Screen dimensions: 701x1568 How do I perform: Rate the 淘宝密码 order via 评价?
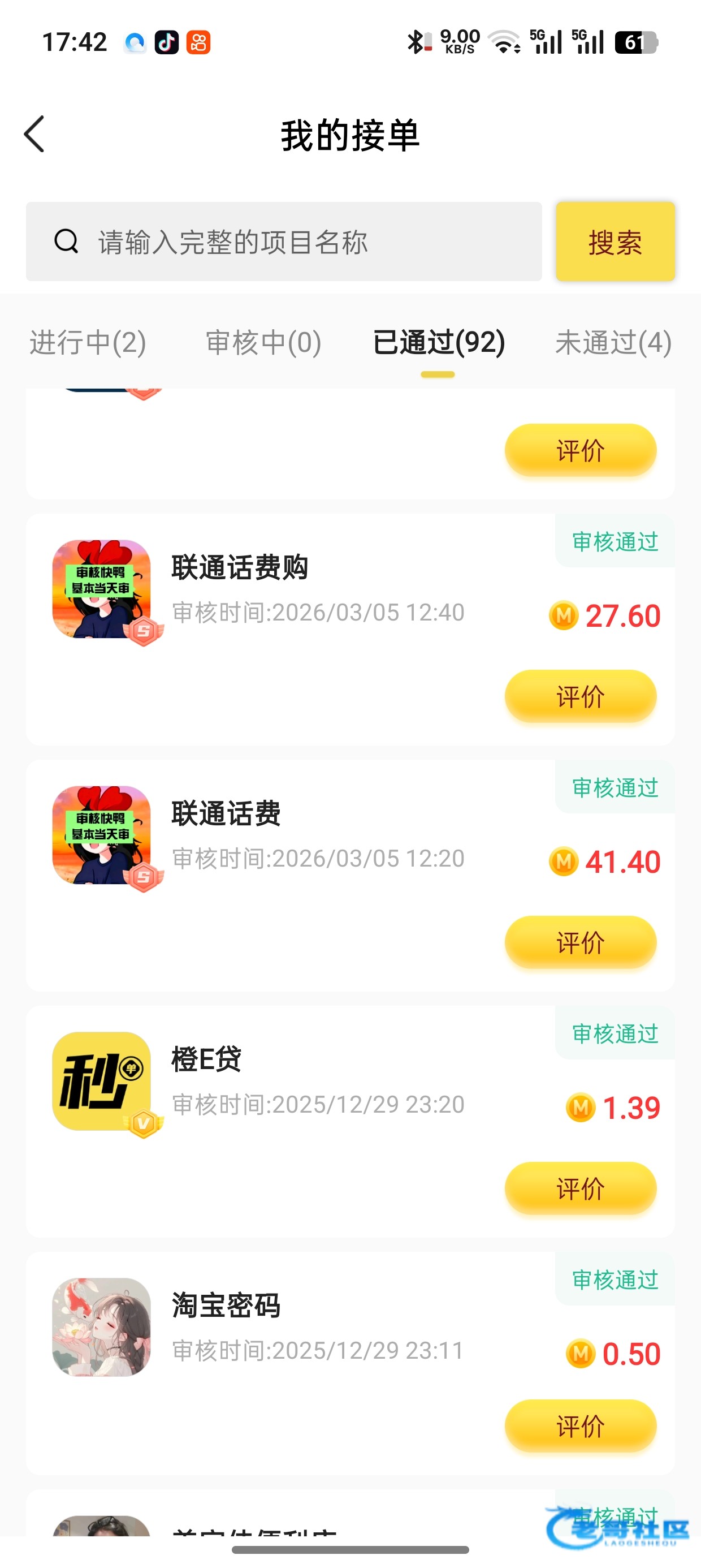tap(580, 1425)
